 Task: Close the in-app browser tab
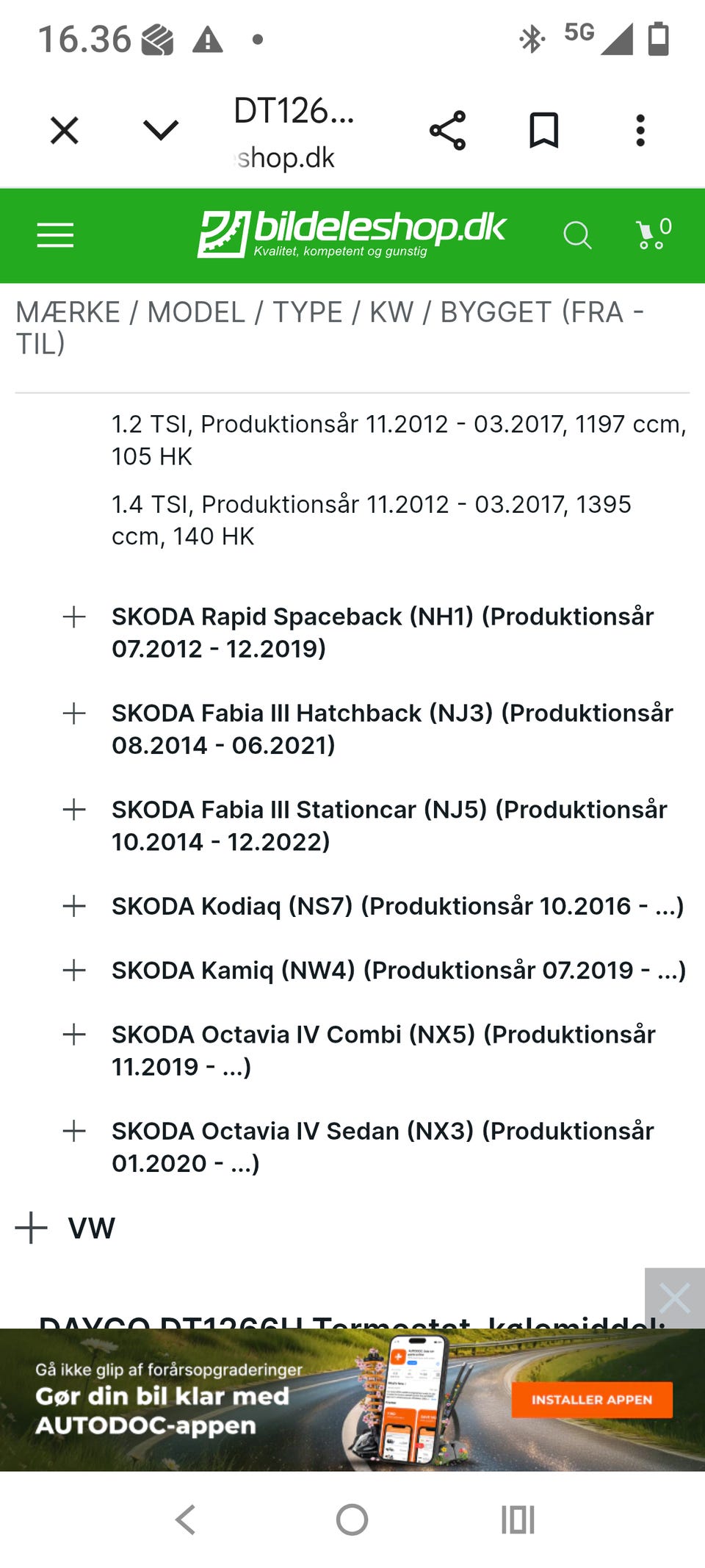tap(65, 131)
